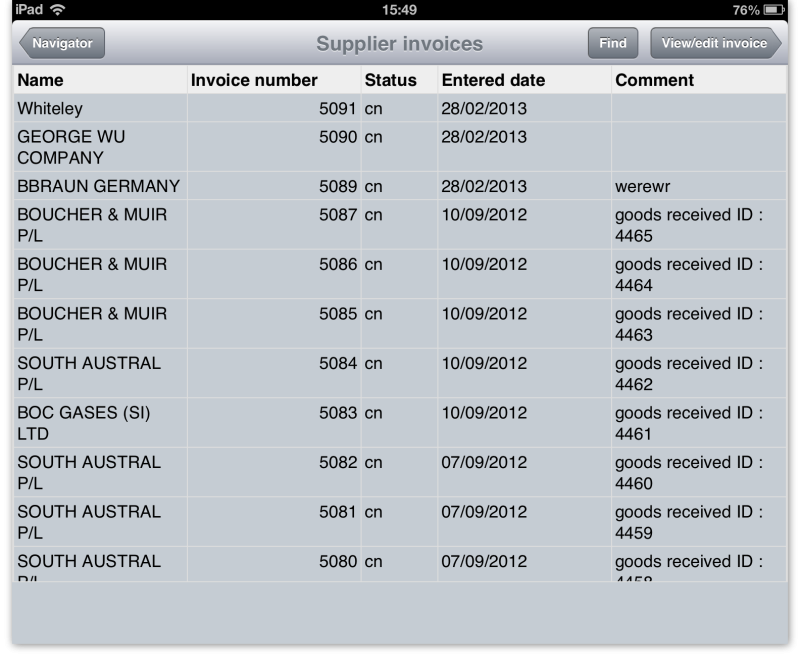Go back to the Navigator
Viewport: 800px width, 656px height.
coord(61,43)
